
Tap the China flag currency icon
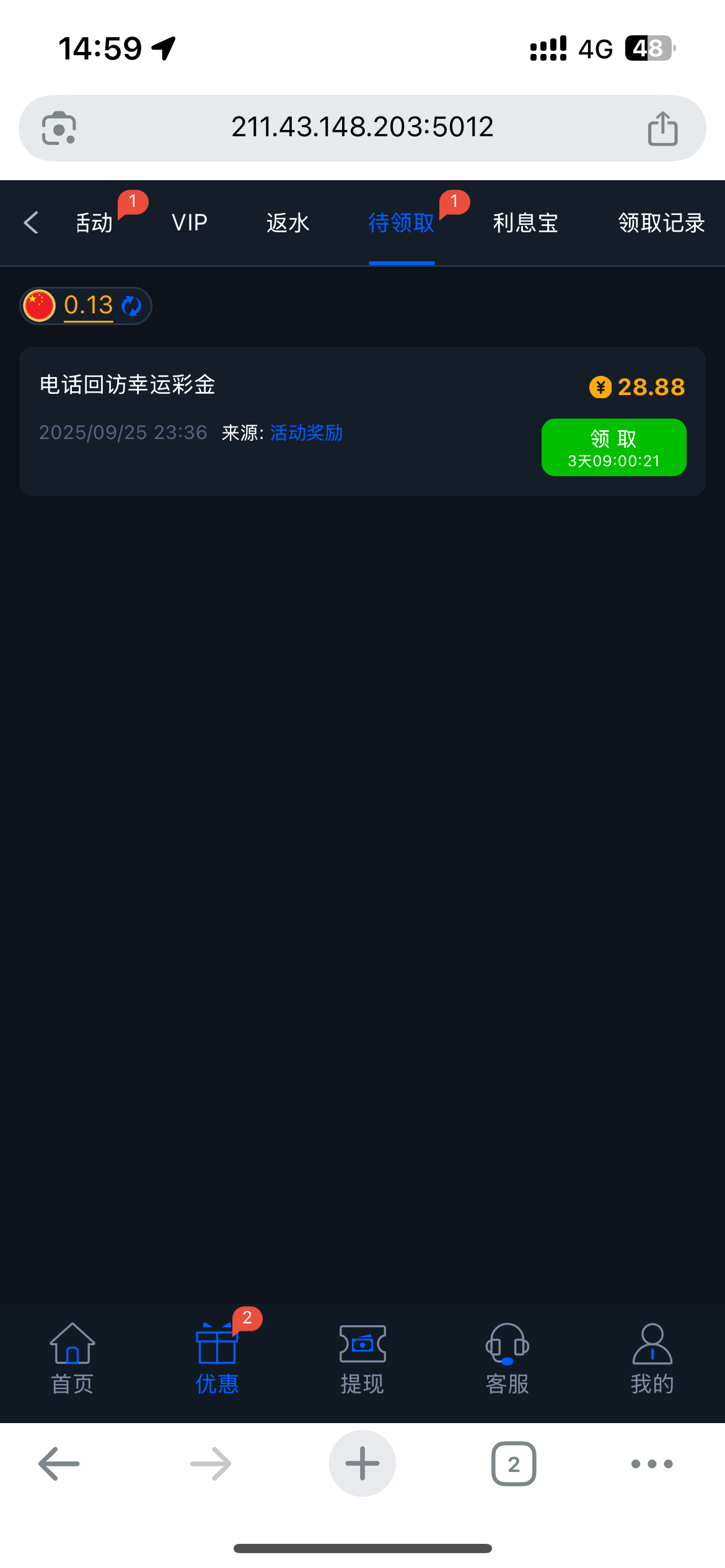39,305
